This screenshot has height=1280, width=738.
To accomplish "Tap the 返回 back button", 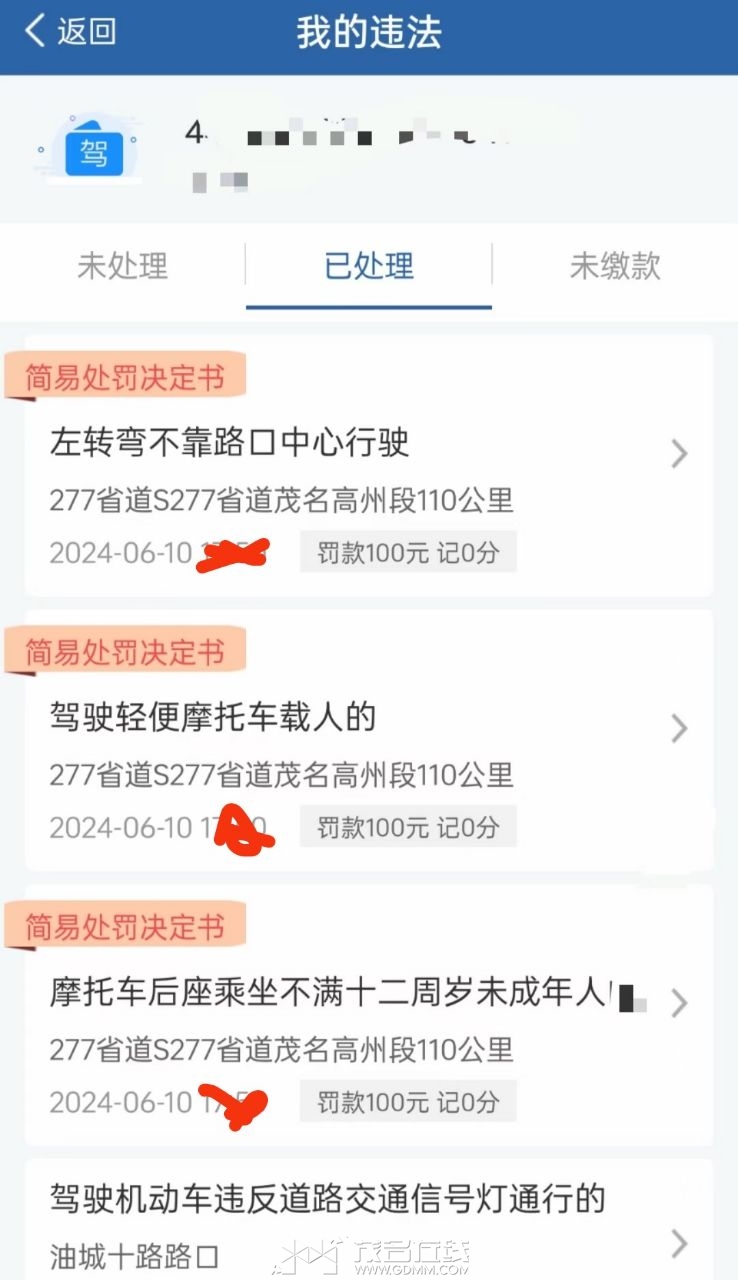I will (x=70, y=32).
